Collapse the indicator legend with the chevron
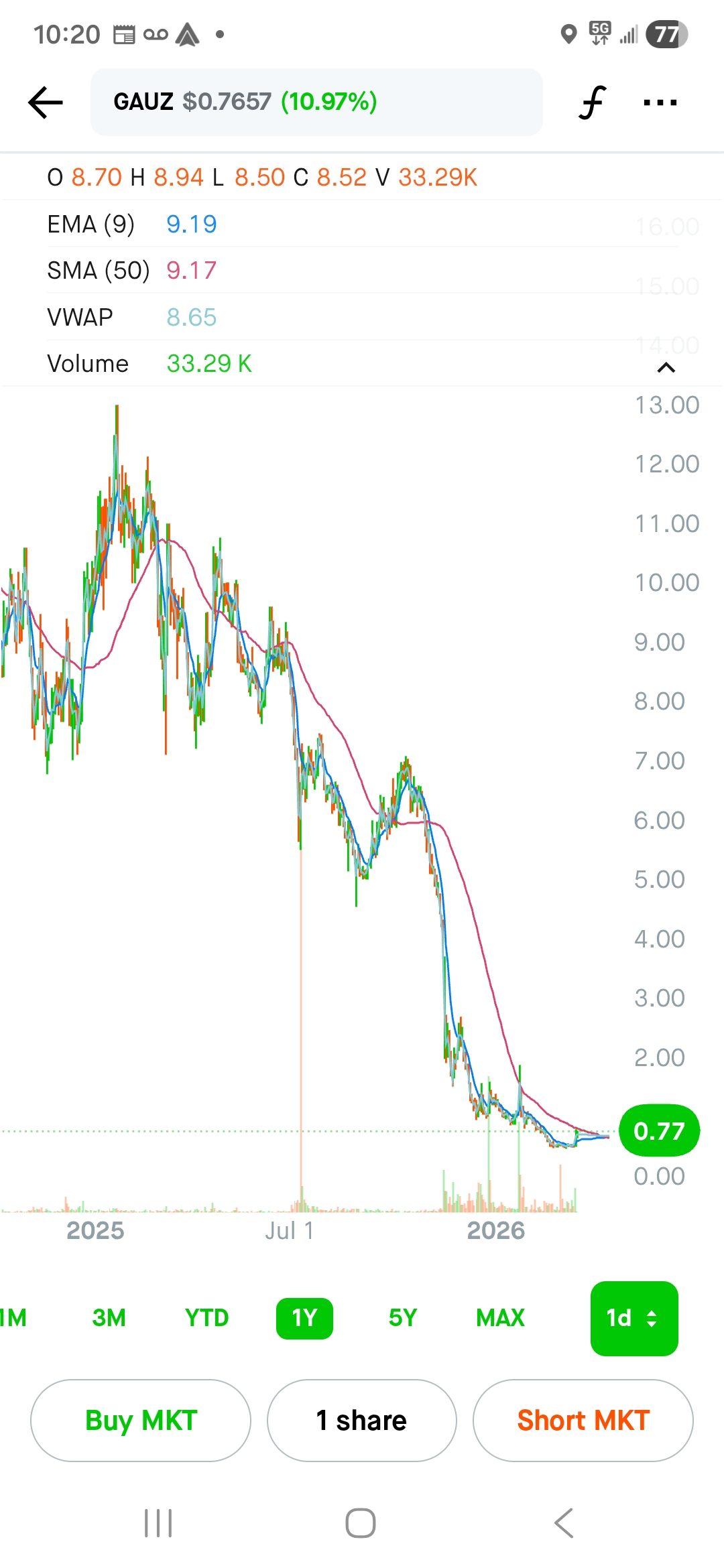 click(x=666, y=367)
